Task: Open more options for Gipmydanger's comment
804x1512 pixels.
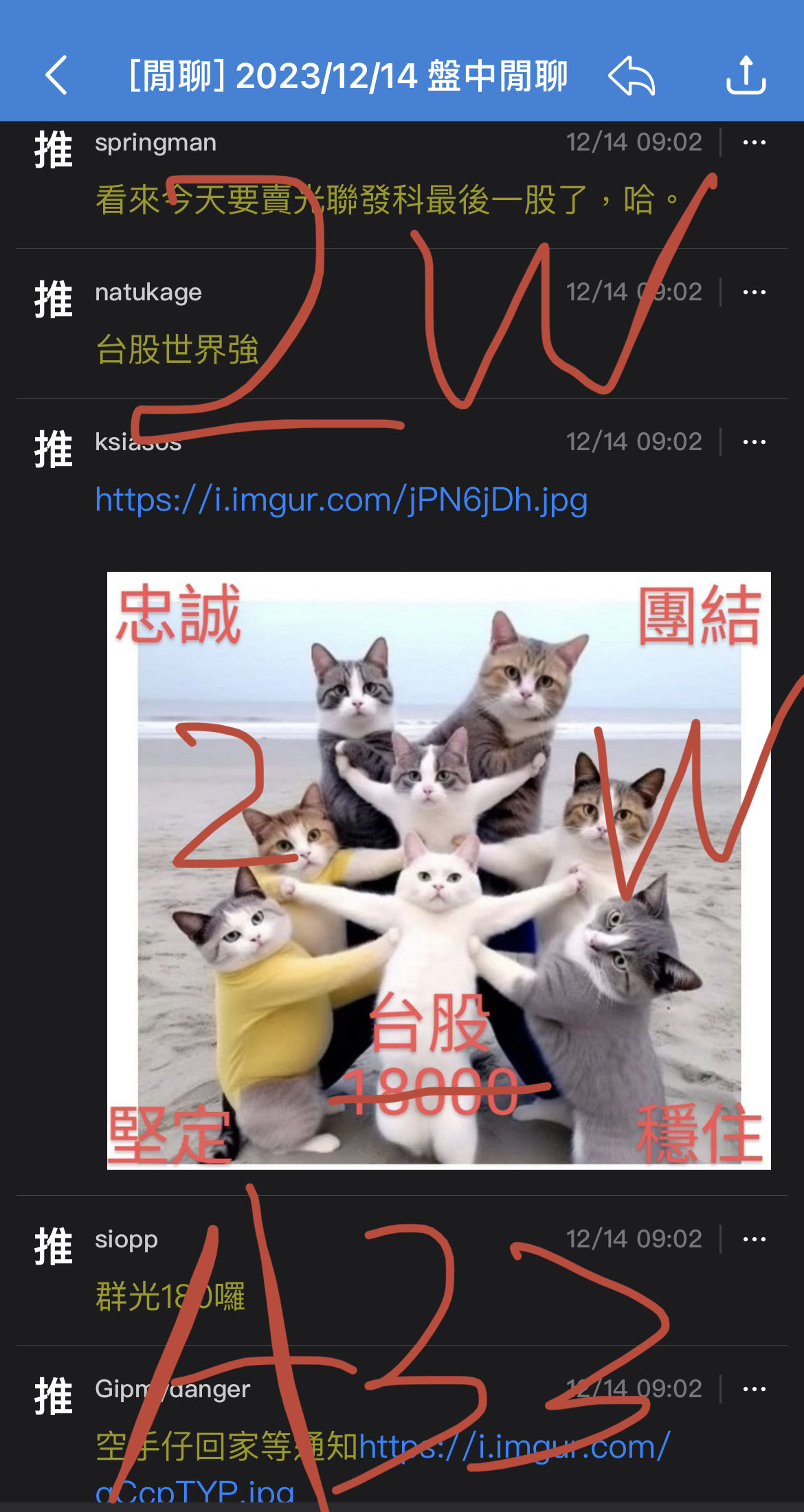Action: [754, 1390]
